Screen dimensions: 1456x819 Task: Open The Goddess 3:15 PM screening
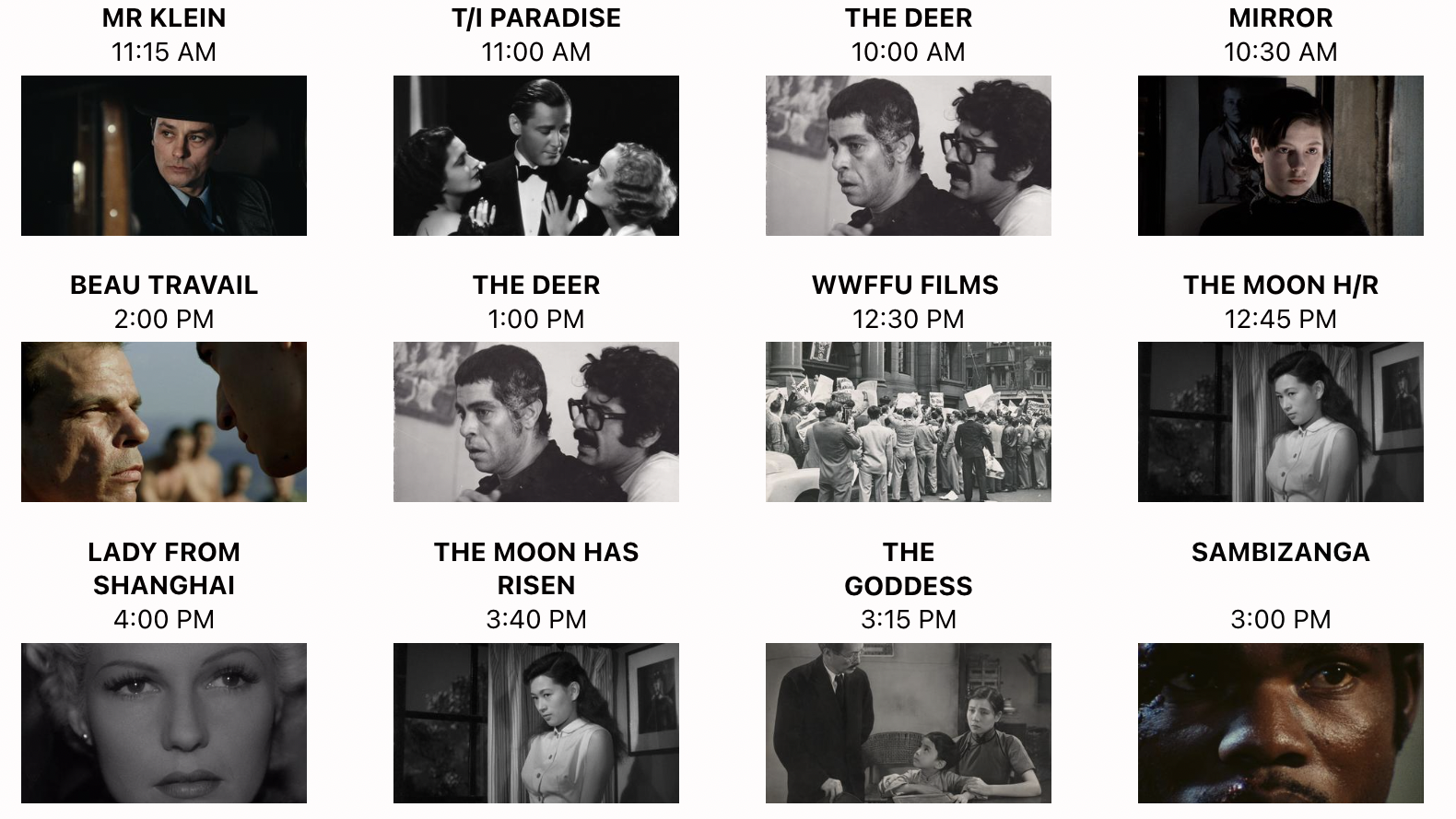909,722
